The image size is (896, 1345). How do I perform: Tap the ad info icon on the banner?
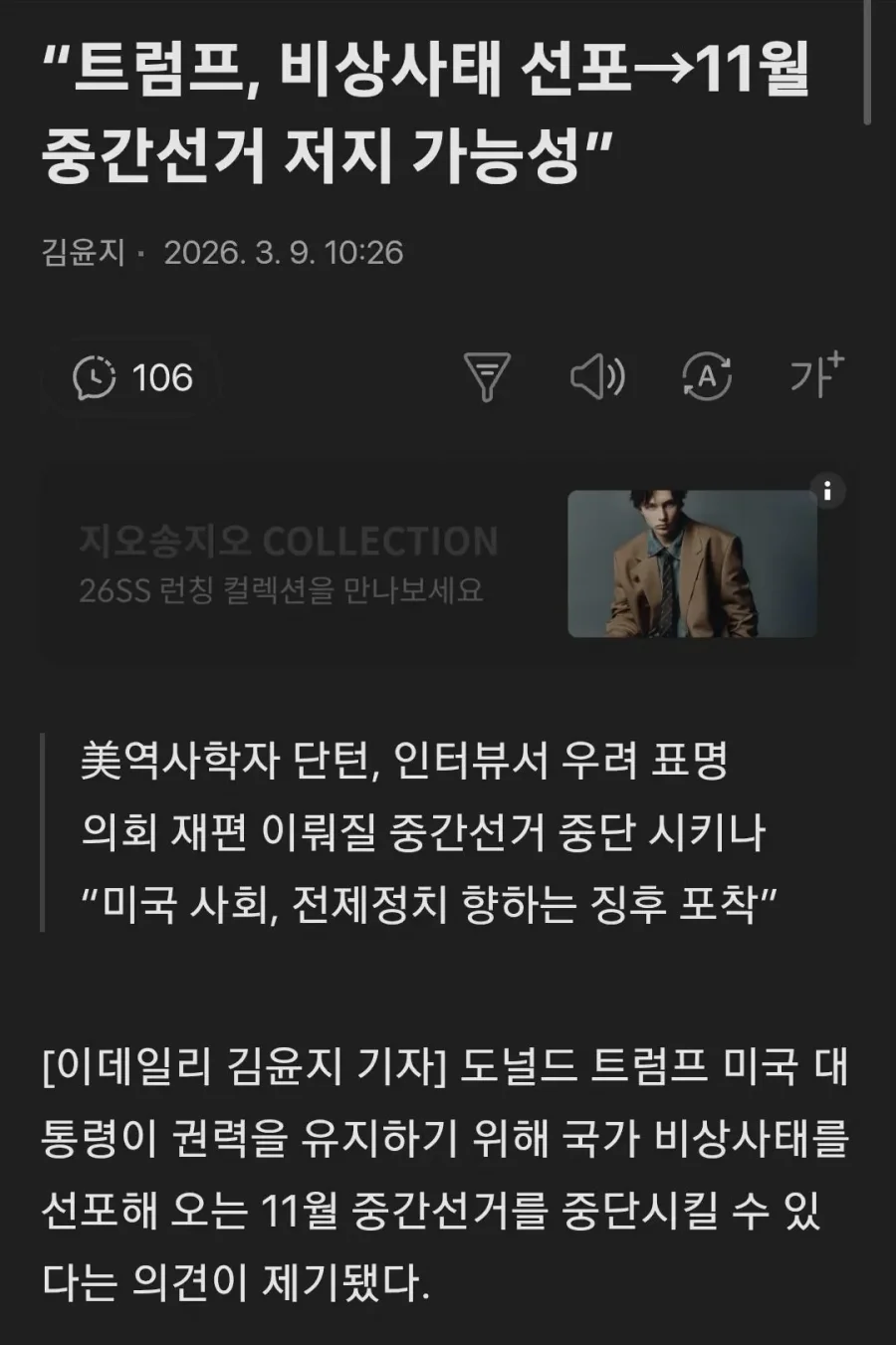click(x=827, y=490)
